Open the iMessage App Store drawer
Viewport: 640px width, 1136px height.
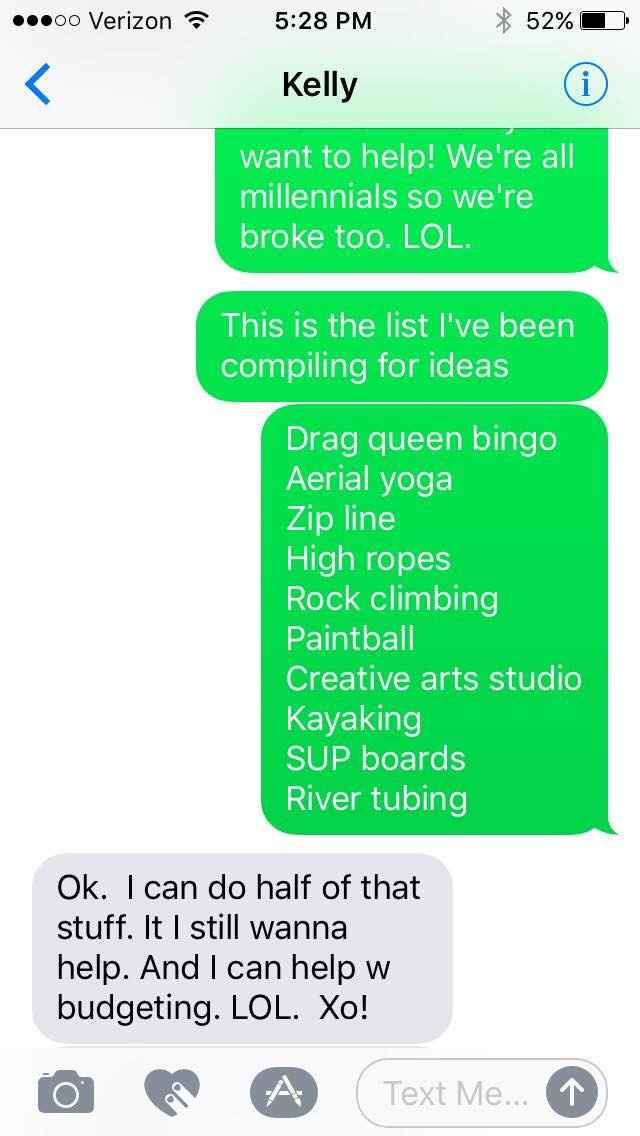click(x=283, y=1091)
